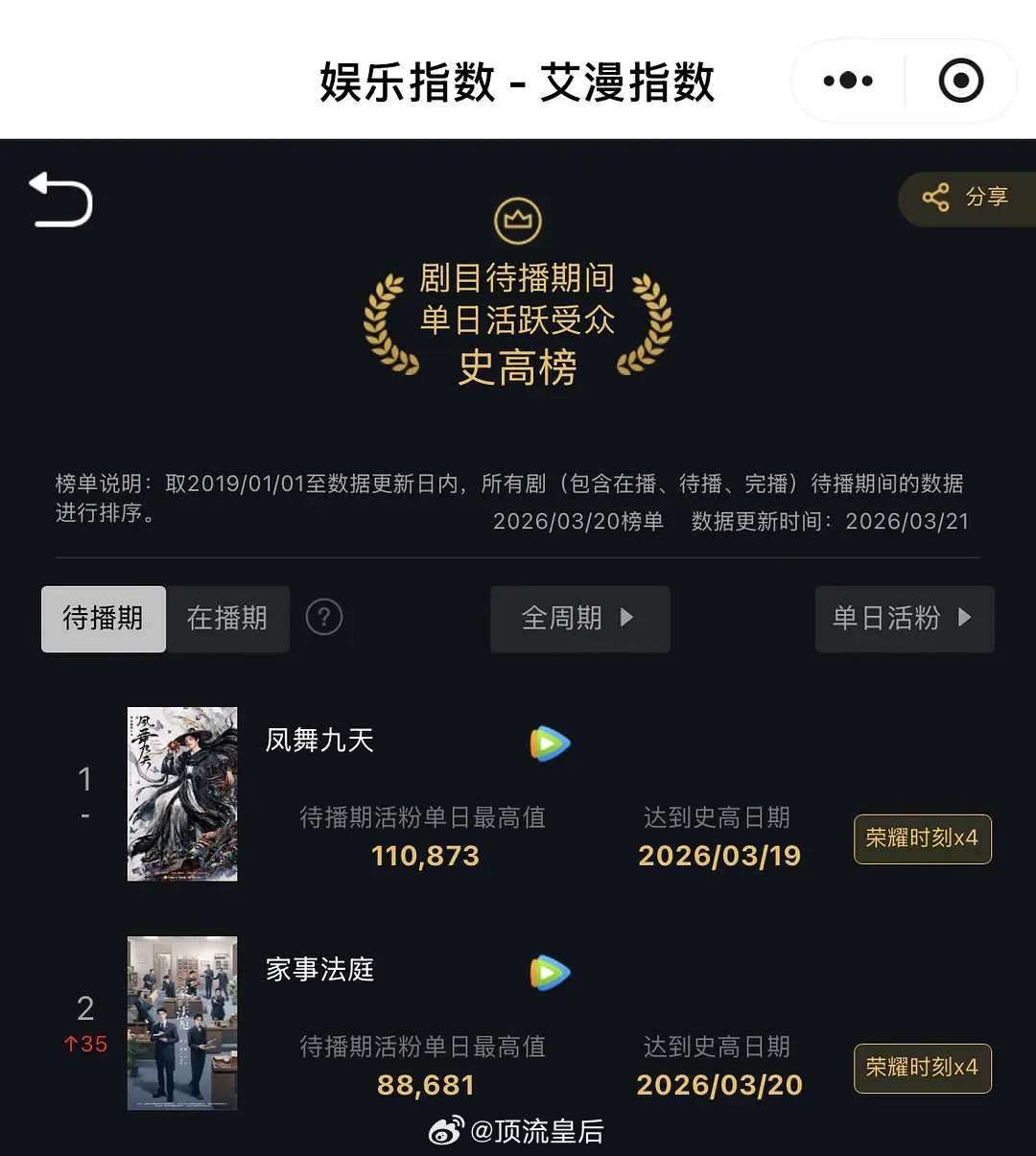
Task: Tap 荣耀时刻x4 button for 家事法庭
Action: pos(922,1068)
